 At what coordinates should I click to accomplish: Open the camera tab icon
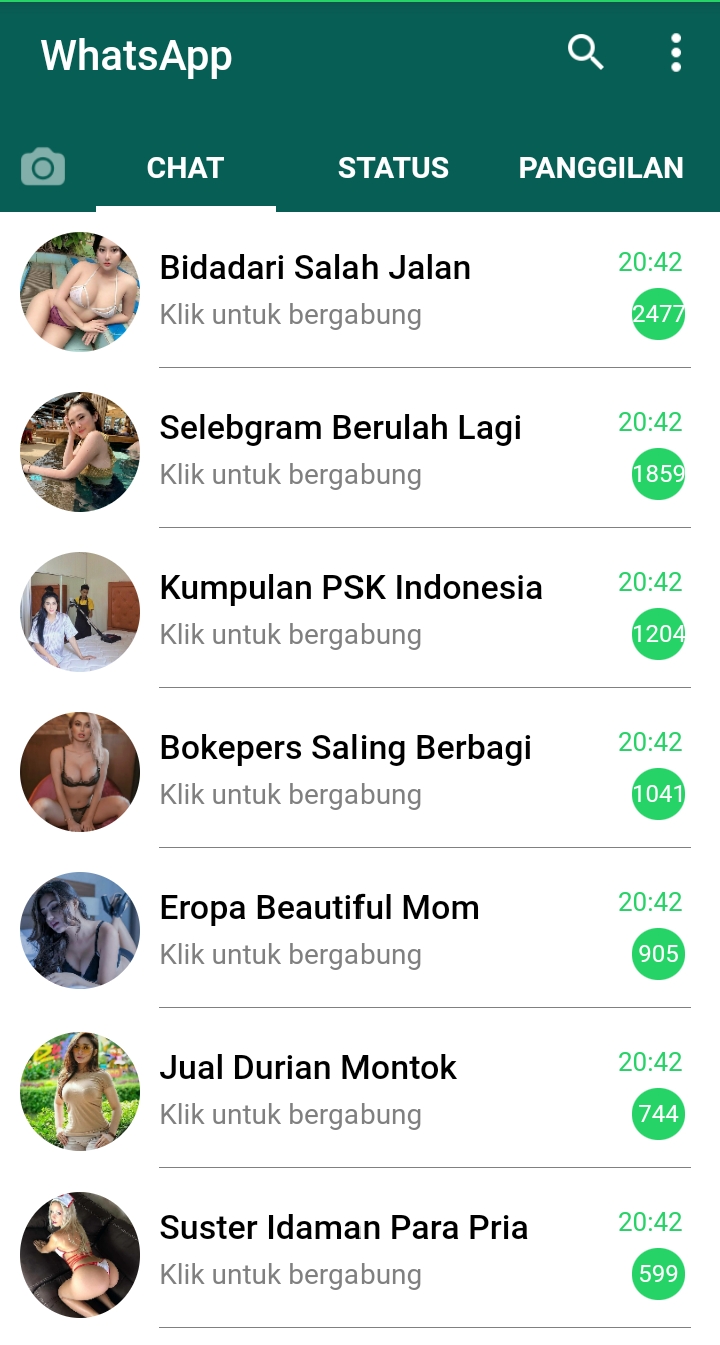pyautogui.click(x=43, y=167)
